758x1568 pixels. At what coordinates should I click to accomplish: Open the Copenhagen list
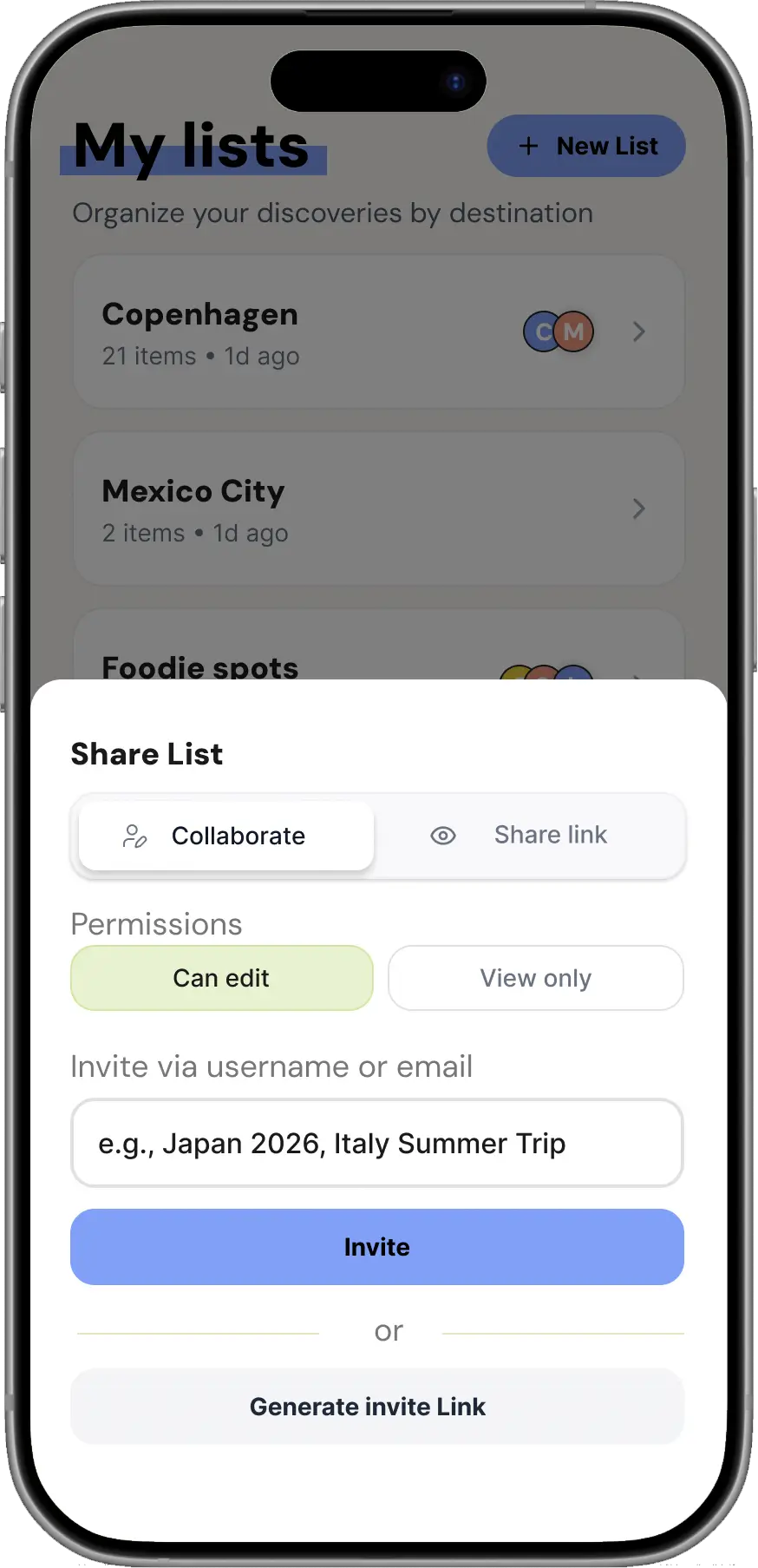(378, 331)
